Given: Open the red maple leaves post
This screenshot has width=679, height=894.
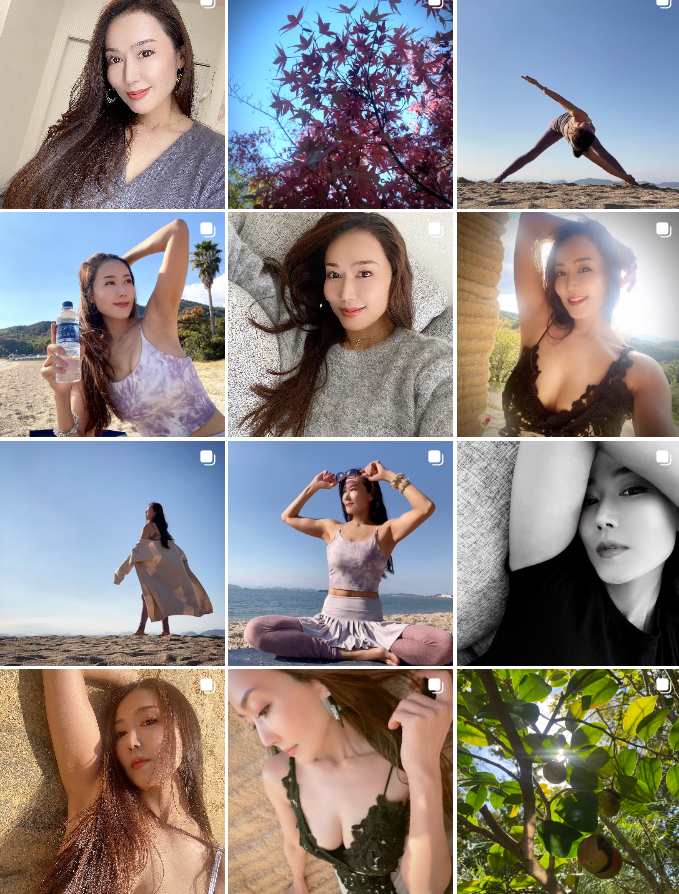Looking at the screenshot, I should click(x=340, y=103).
